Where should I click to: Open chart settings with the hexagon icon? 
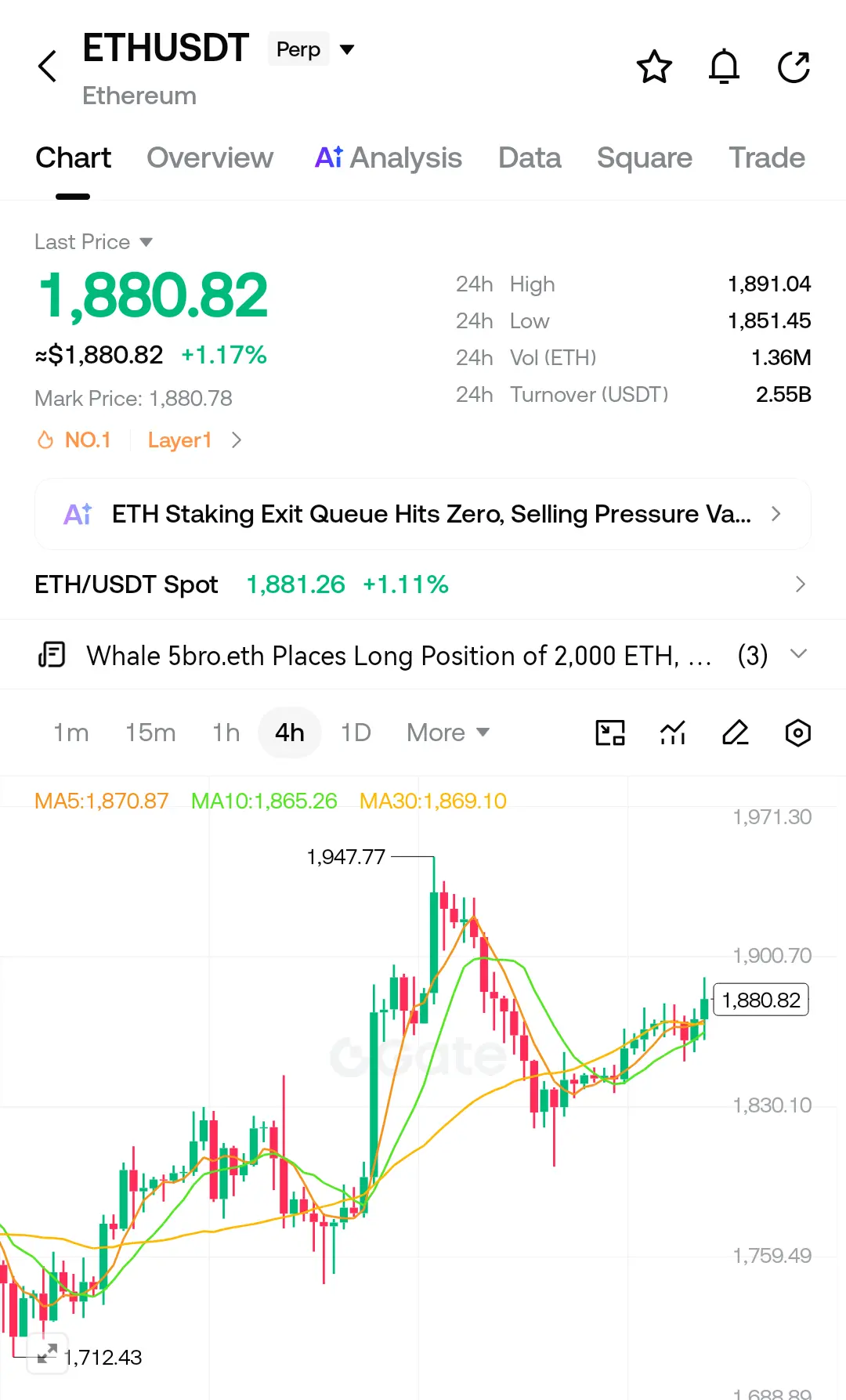pyautogui.click(x=797, y=733)
